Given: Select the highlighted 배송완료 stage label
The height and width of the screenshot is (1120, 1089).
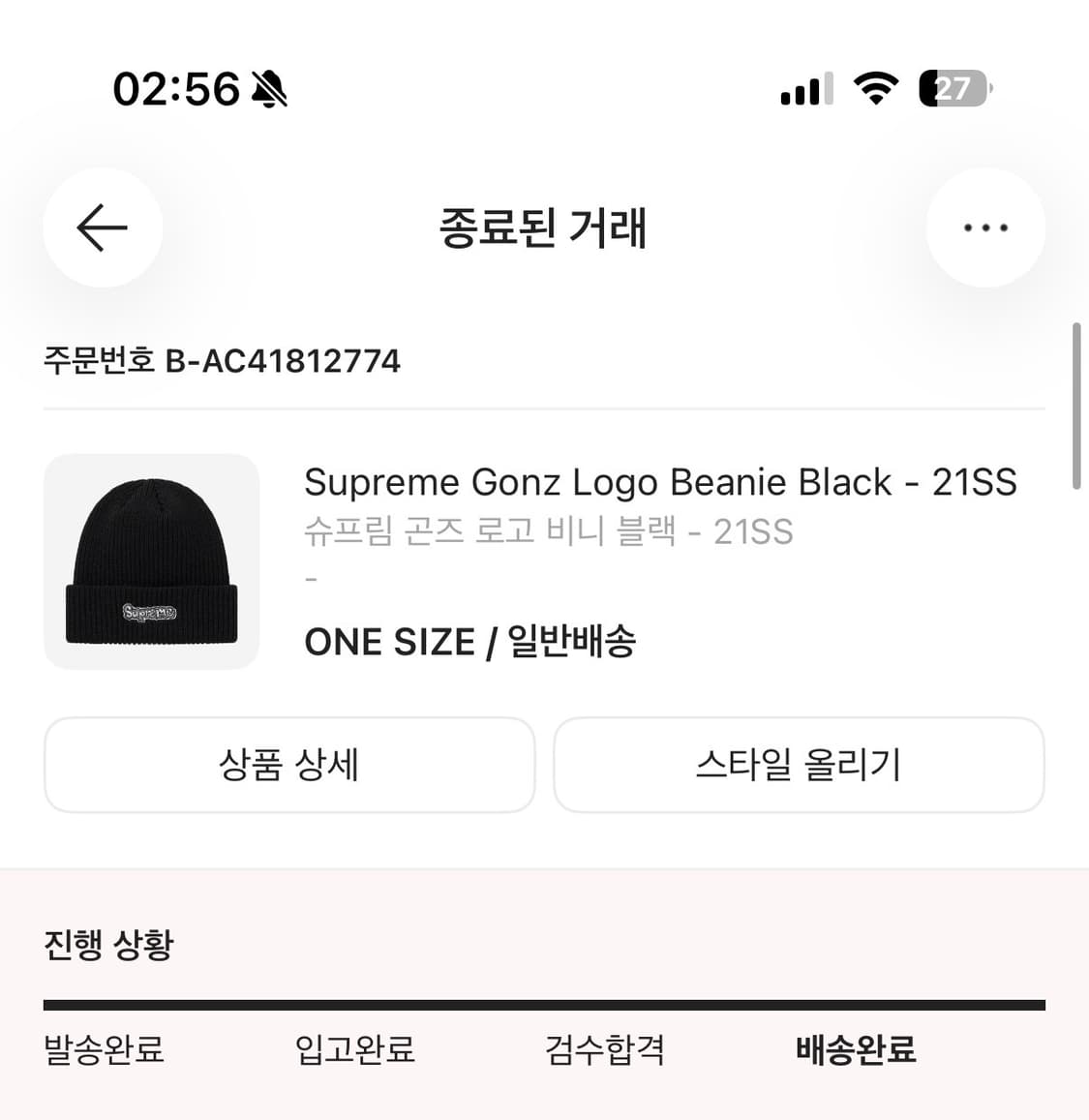Looking at the screenshot, I should click(x=855, y=1050).
